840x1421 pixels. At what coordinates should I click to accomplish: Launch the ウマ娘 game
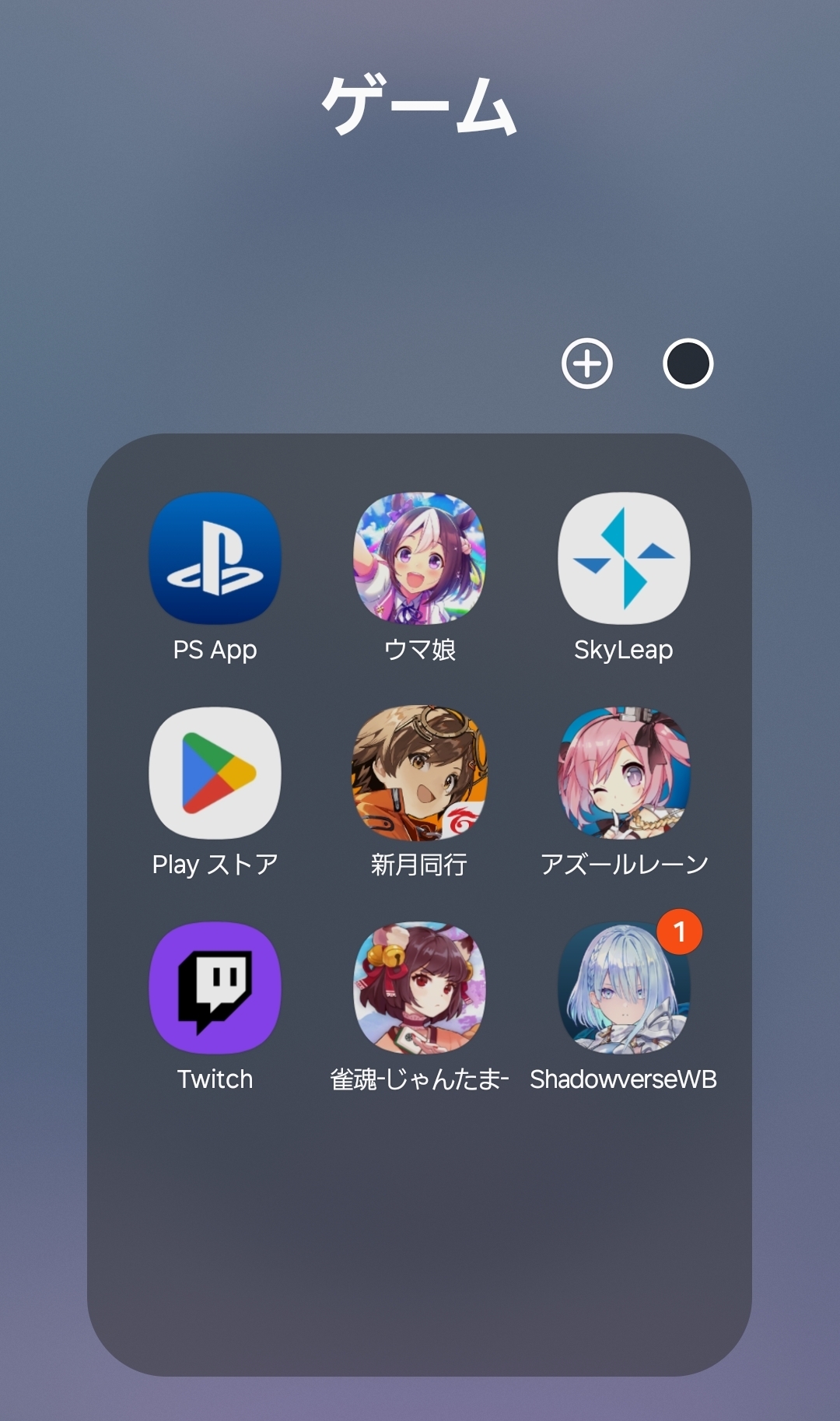click(419, 558)
